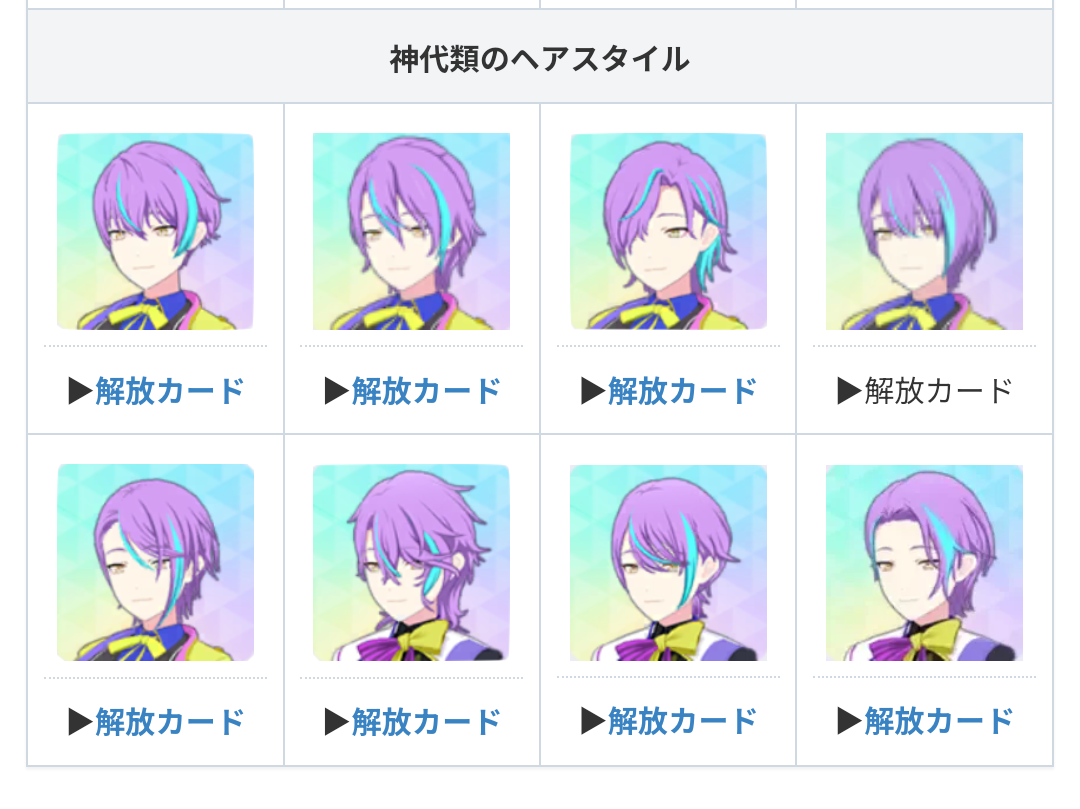Follow 解放カード link under the fifth hairstyle
This screenshot has width=1080, height=809.
pyautogui.click(x=170, y=721)
